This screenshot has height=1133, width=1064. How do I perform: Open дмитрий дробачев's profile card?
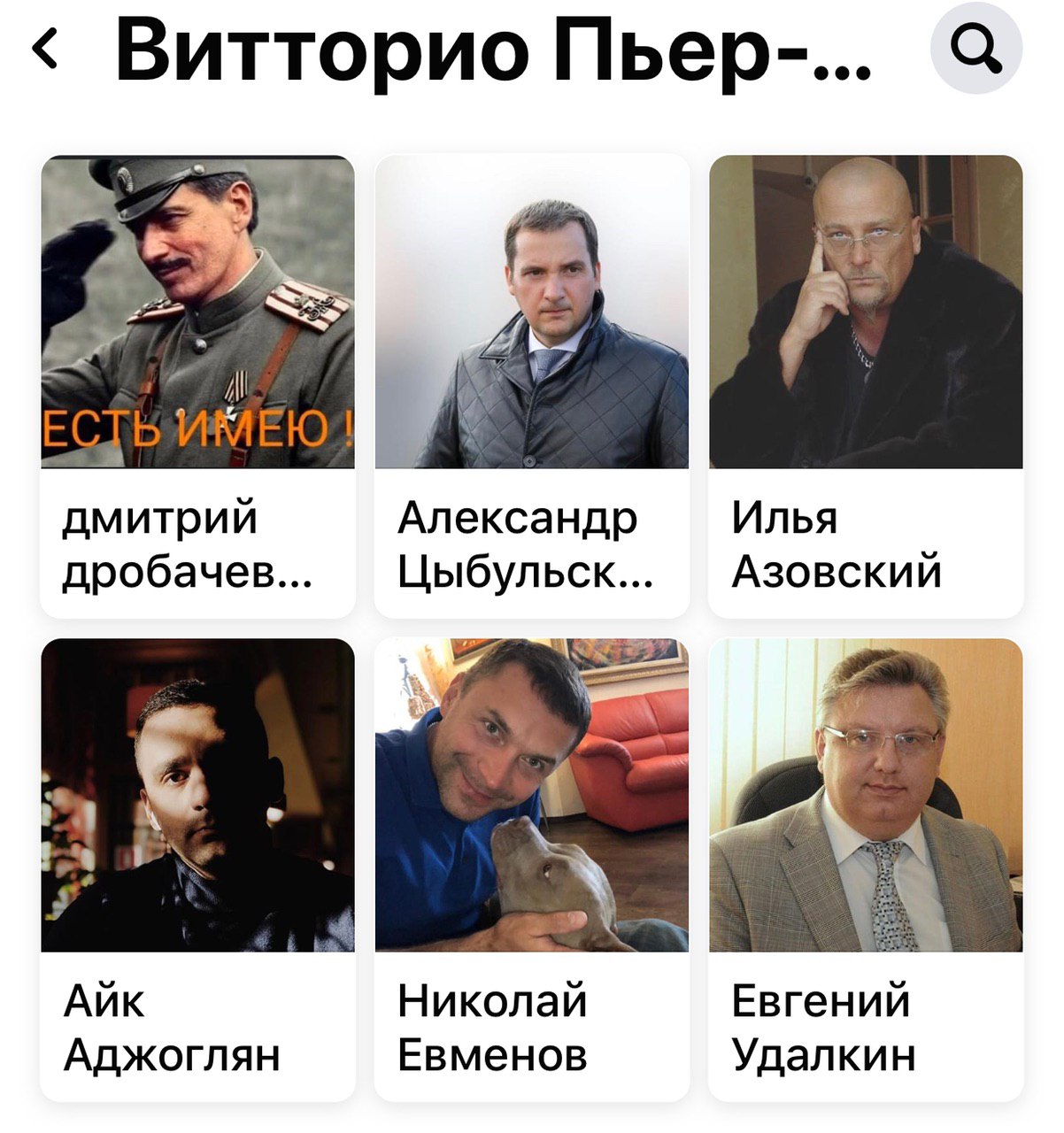point(197,386)
